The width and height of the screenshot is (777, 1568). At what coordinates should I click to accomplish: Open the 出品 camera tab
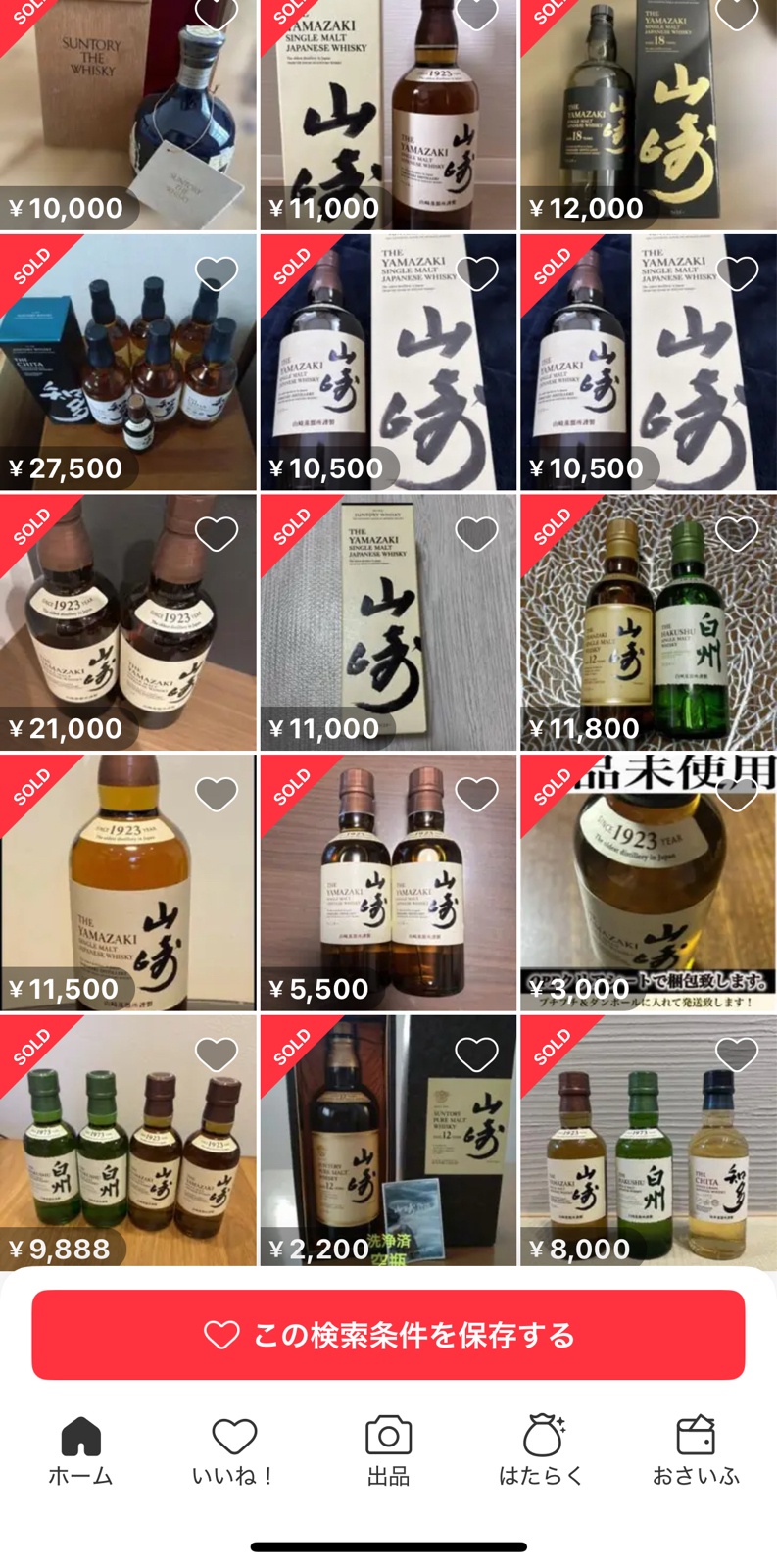click(x=388, y=1450)
